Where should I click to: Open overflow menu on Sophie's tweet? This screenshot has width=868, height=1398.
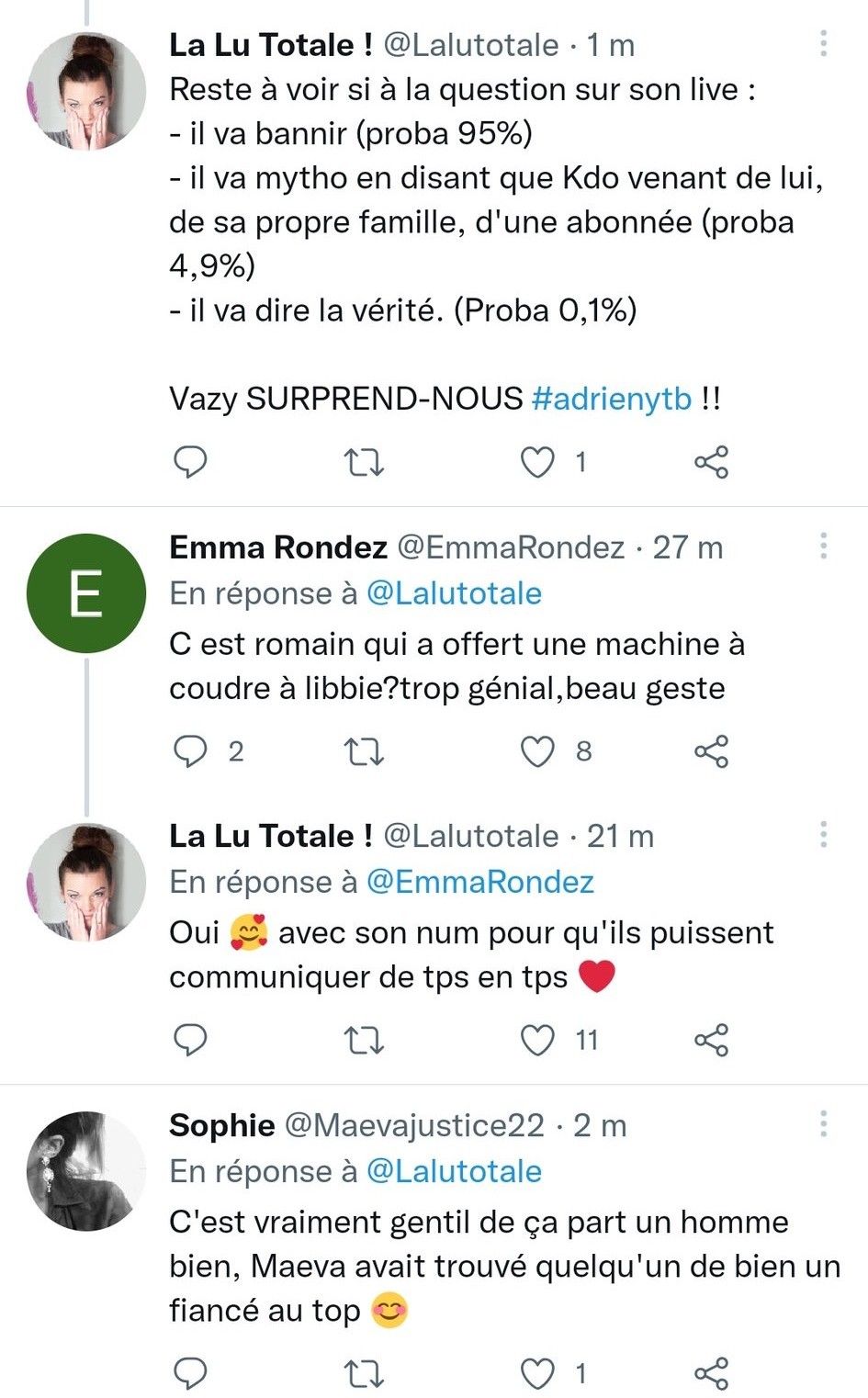[823, 1123]
